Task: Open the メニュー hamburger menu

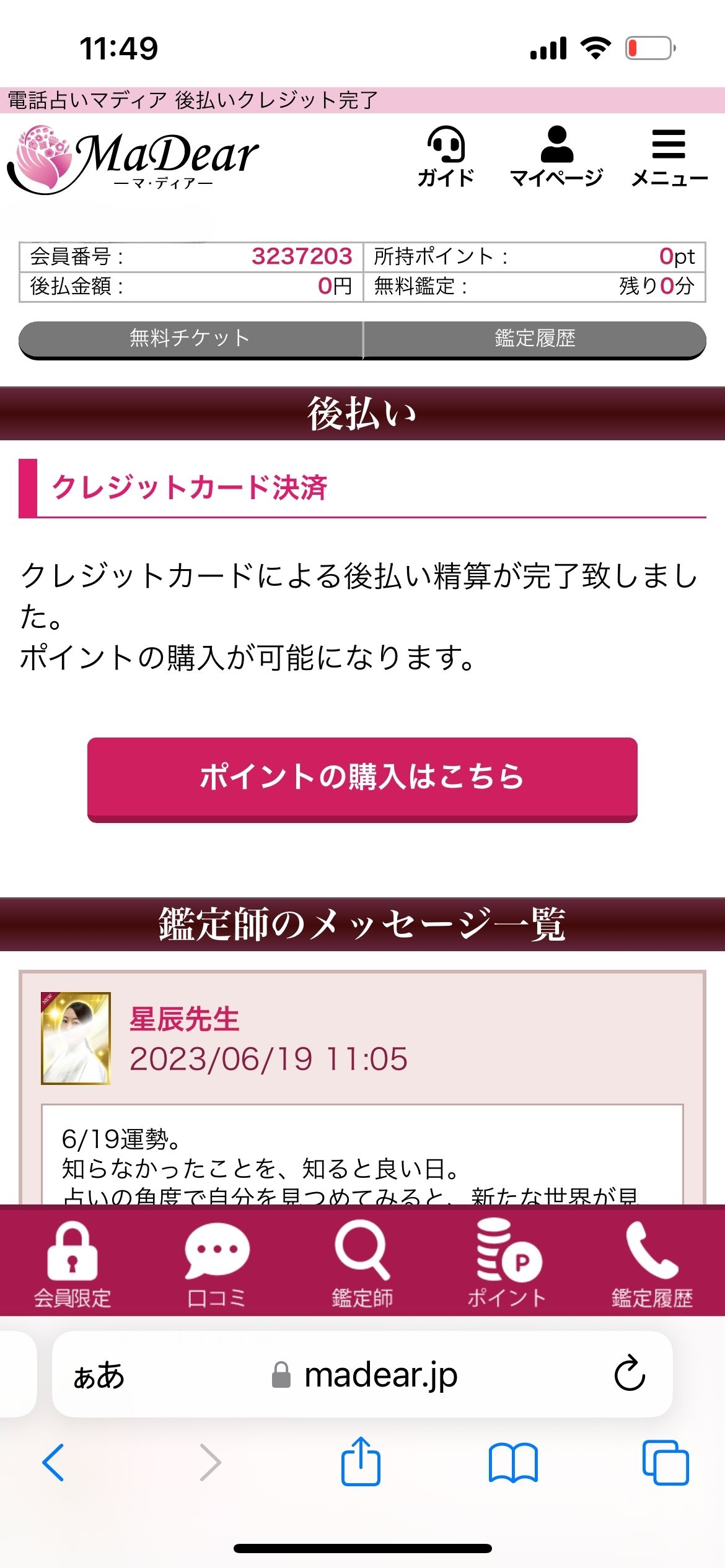Action: tap(669, 156)
